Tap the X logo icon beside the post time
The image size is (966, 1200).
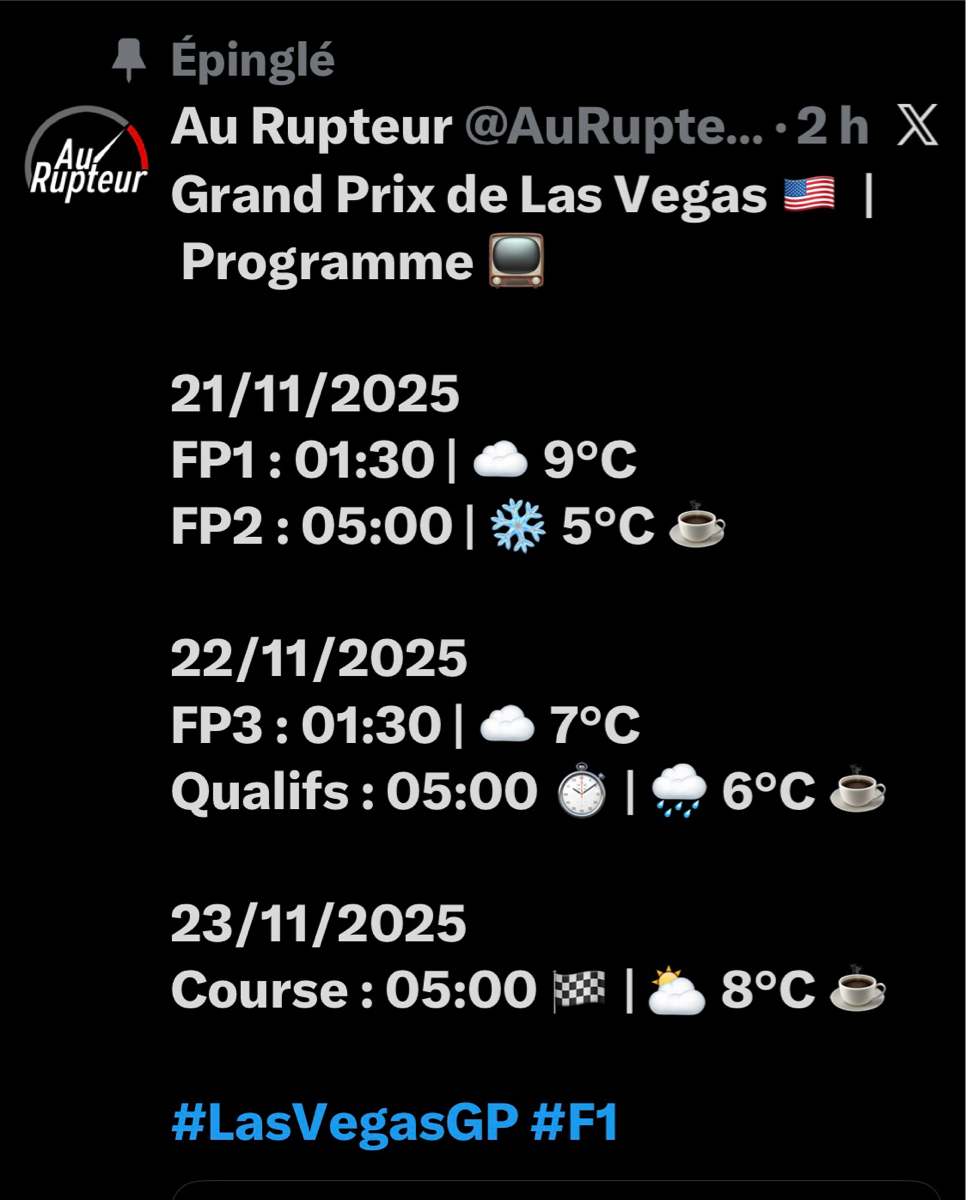(x=916, y=128)
